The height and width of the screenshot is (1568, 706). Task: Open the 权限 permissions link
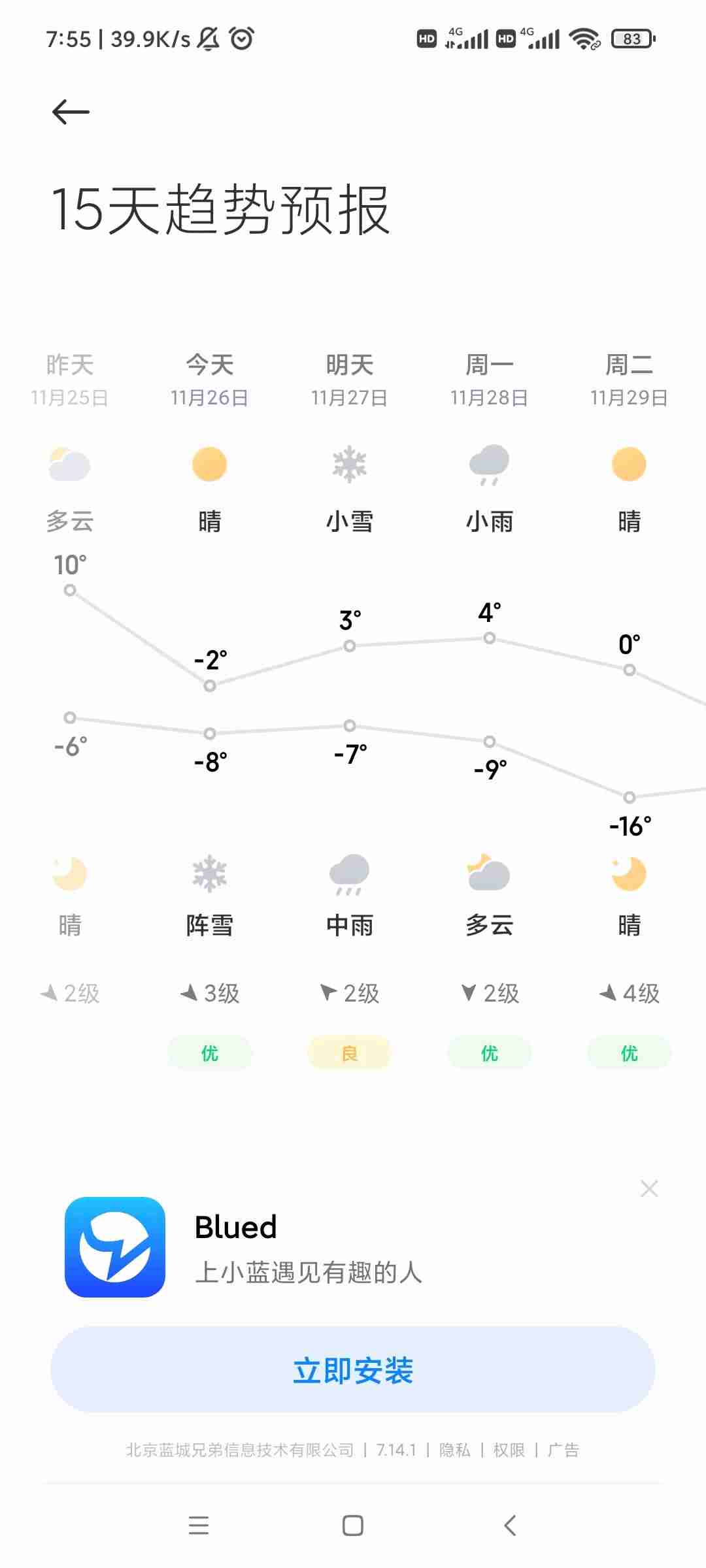click(x=509, y=1450)
